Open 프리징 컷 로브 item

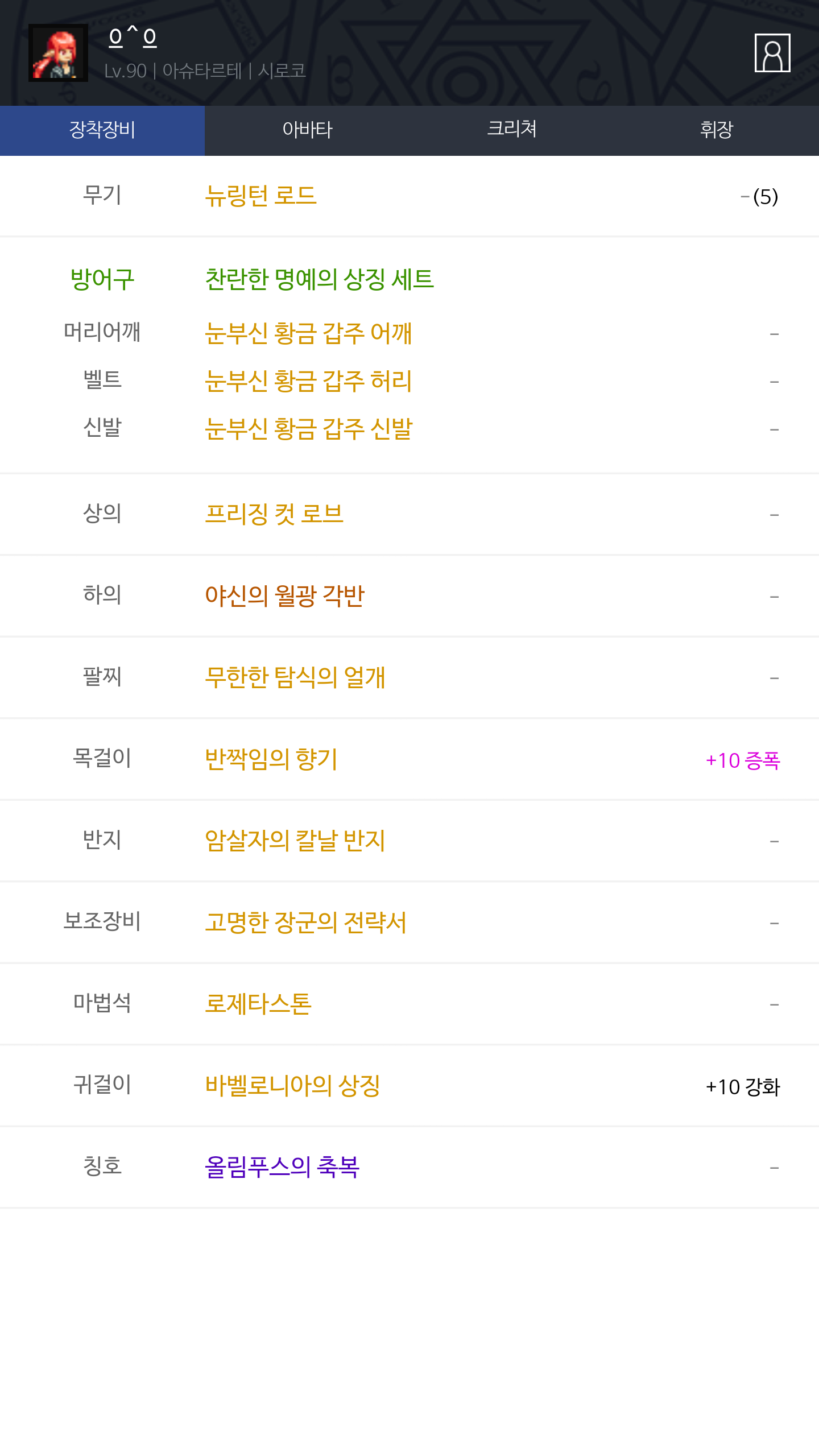tap(274, 515)
